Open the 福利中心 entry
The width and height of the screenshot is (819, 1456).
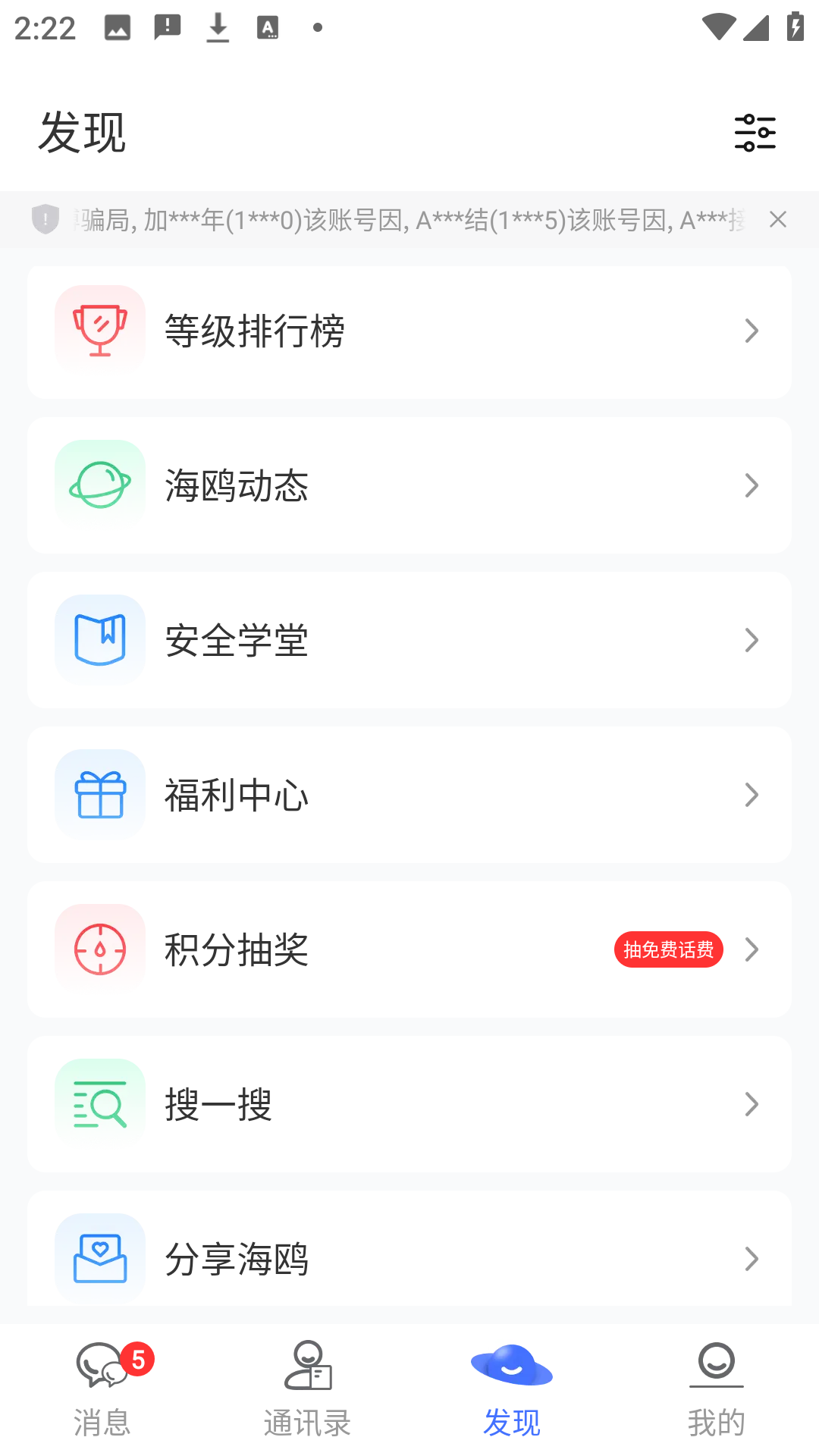pyautogui.click(x=409, y=794)
